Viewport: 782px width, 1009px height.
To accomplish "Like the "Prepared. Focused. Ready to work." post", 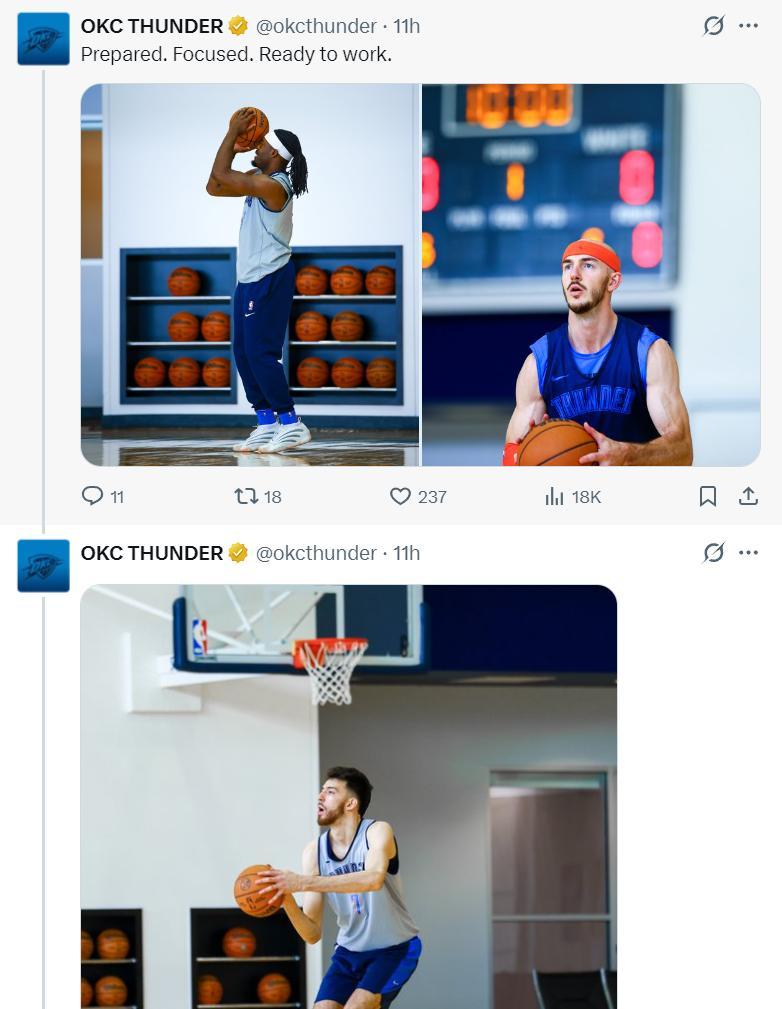I will pyautogui.click(x=400, y=496).
